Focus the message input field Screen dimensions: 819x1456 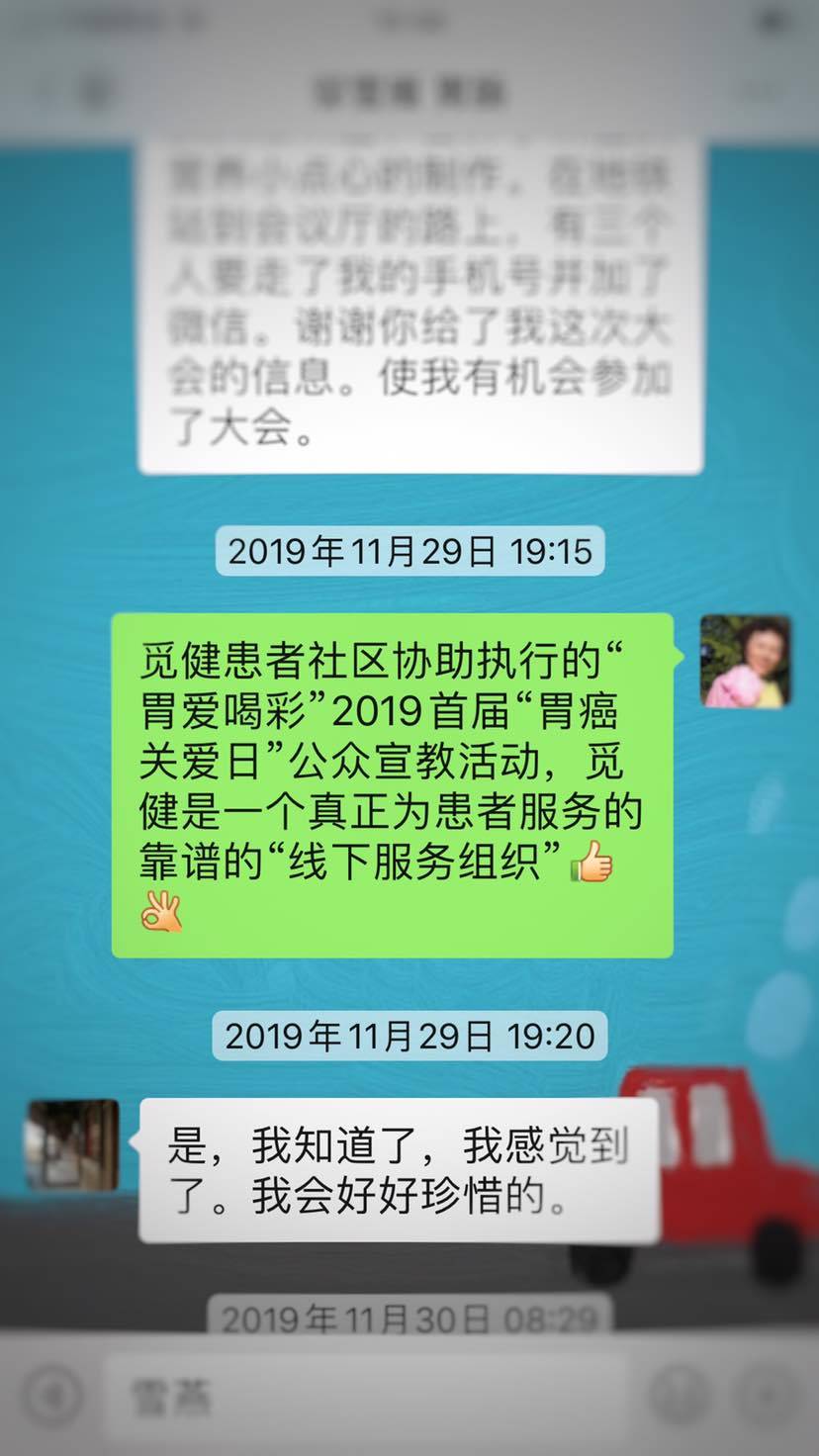[x=366, y=1398]
